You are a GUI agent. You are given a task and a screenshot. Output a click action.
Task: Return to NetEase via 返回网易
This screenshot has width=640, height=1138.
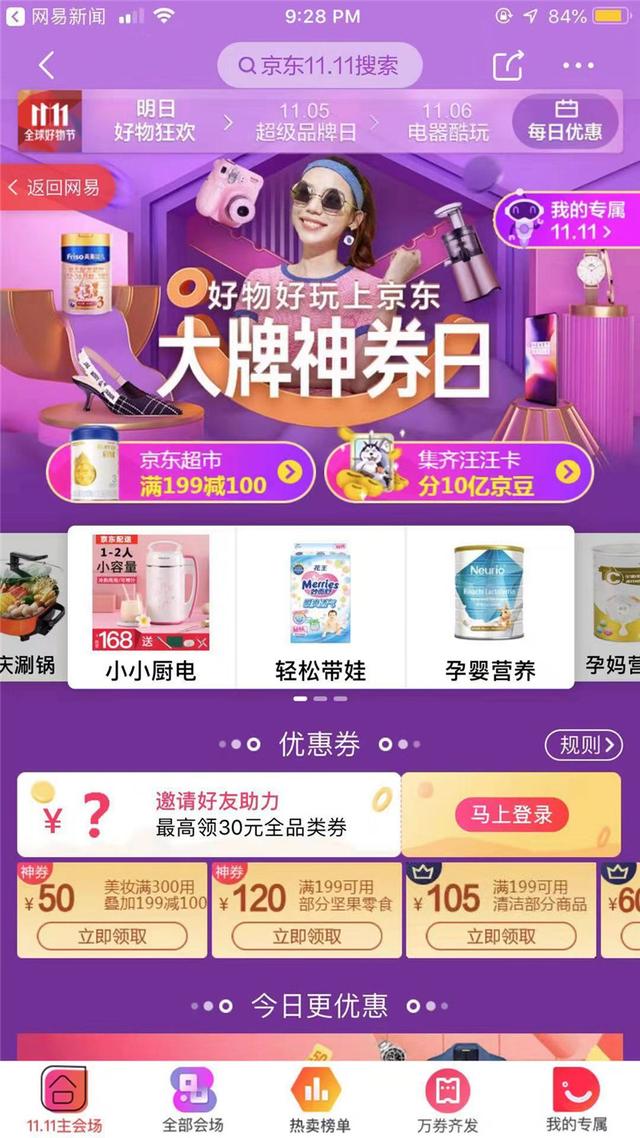(x=55, y=187)
